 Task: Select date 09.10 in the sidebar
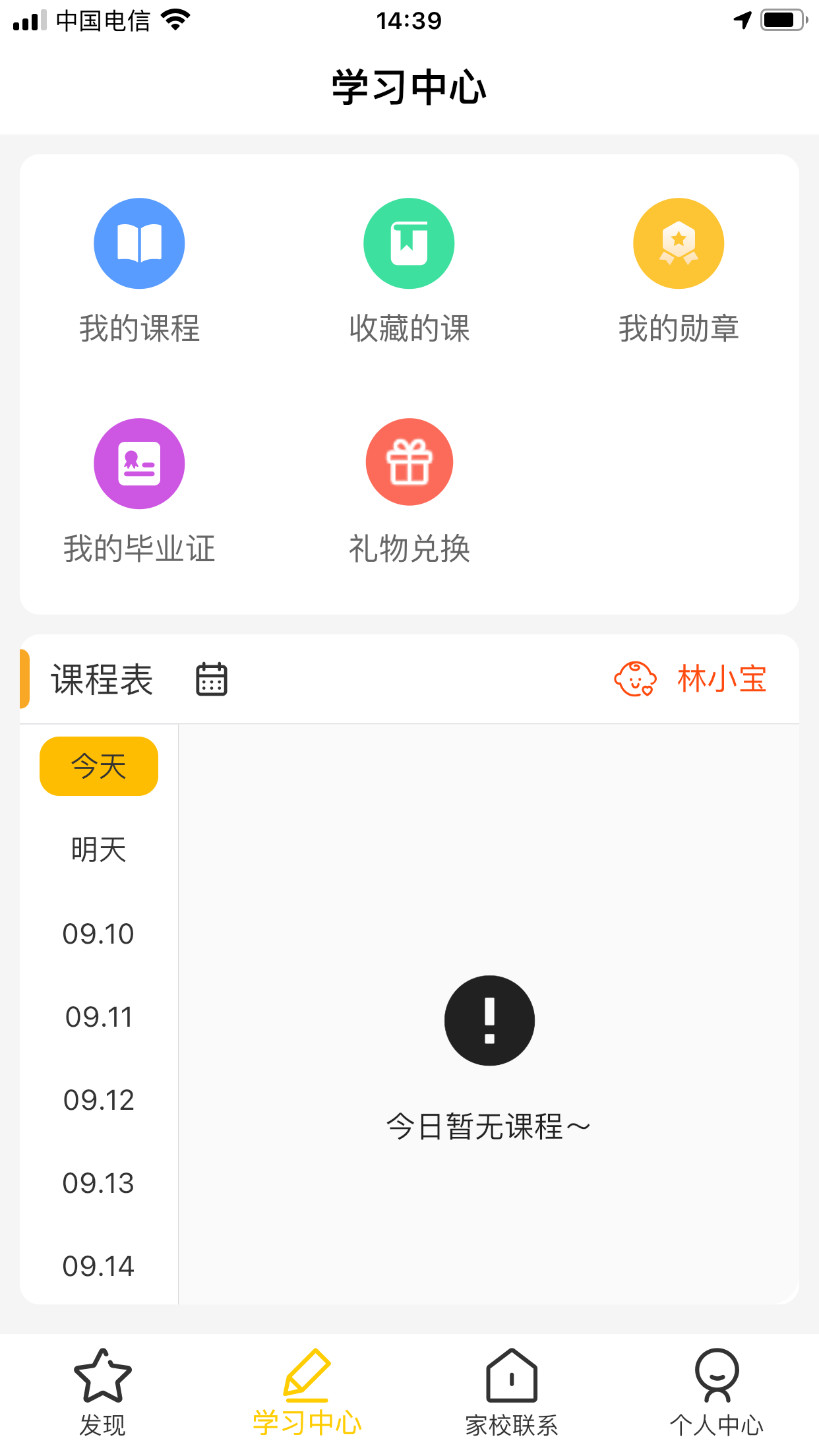[x=98, y=933]
